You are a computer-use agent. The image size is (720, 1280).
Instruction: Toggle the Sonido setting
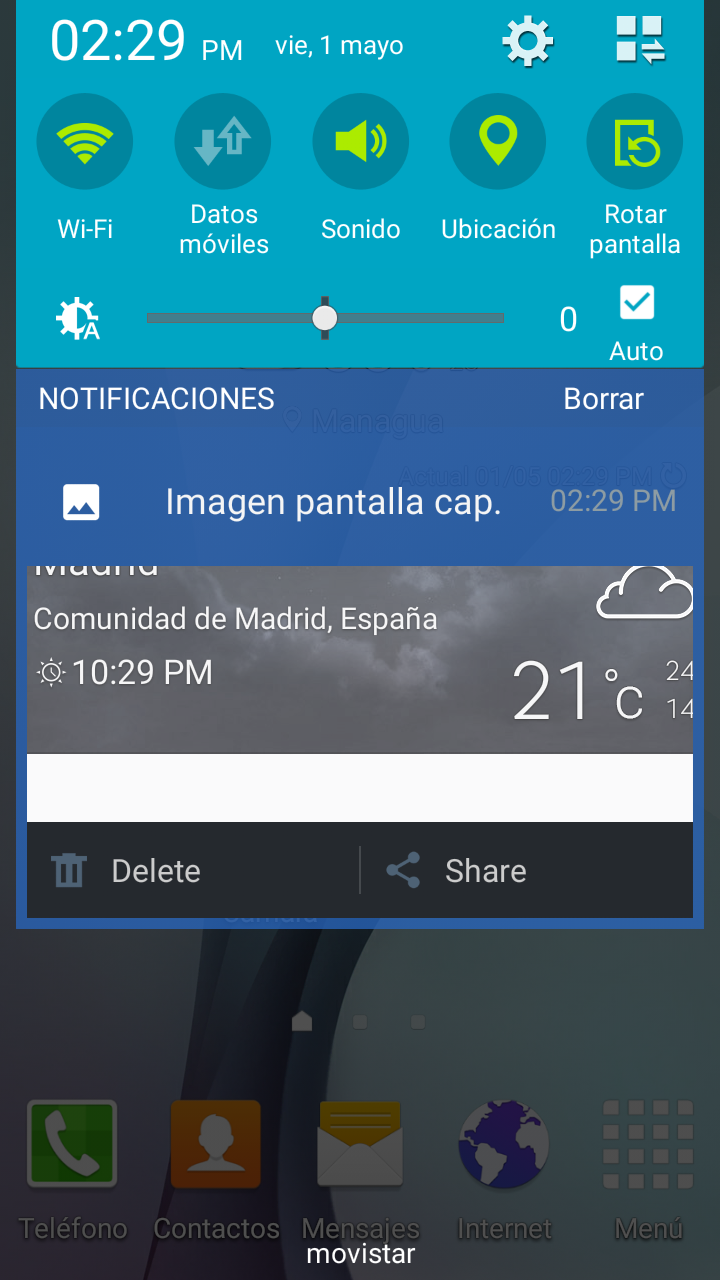click(361, 141)
